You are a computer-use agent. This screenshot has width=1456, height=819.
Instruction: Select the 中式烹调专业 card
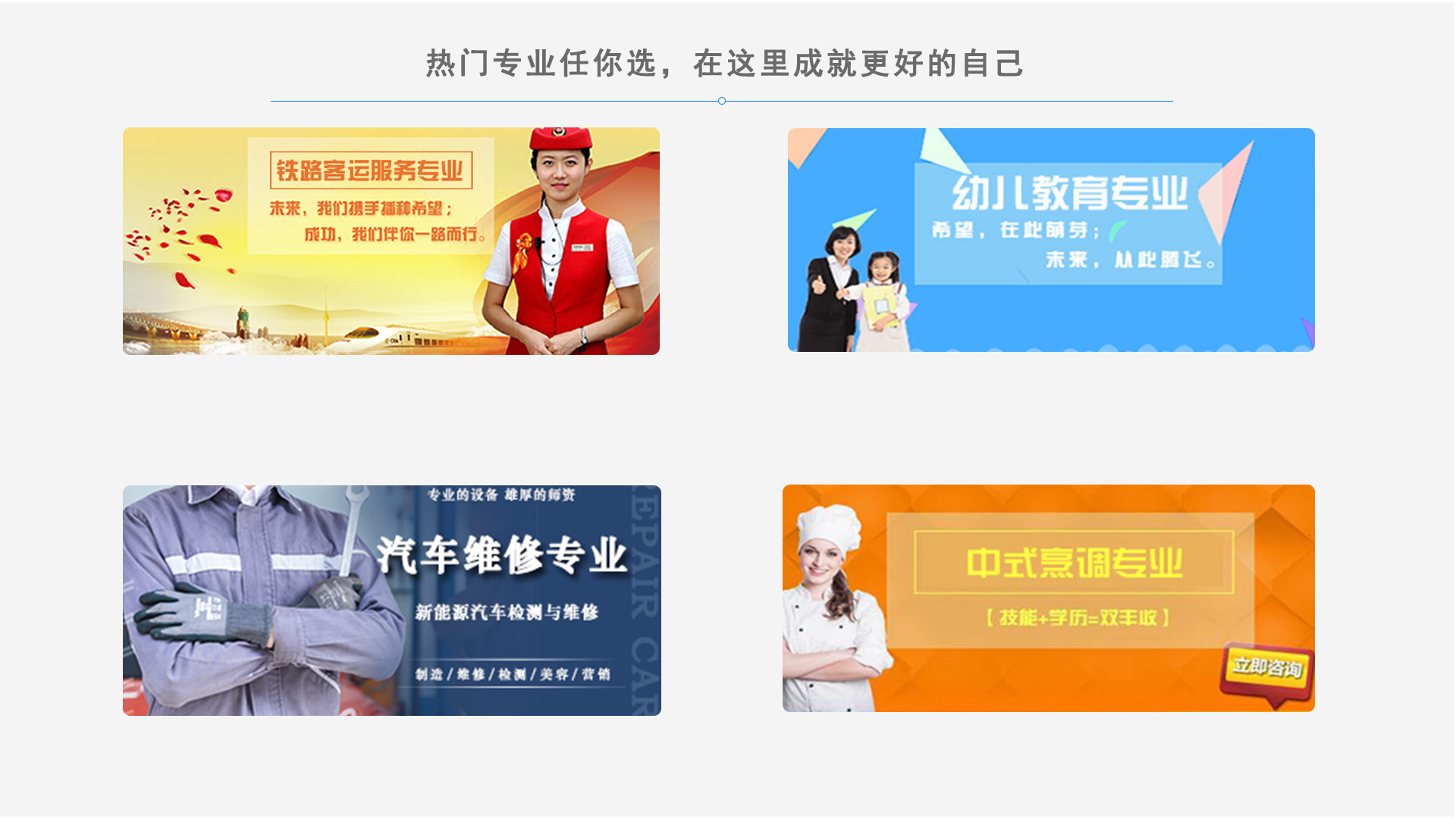pyautogui.click(x=1048, y=598)
